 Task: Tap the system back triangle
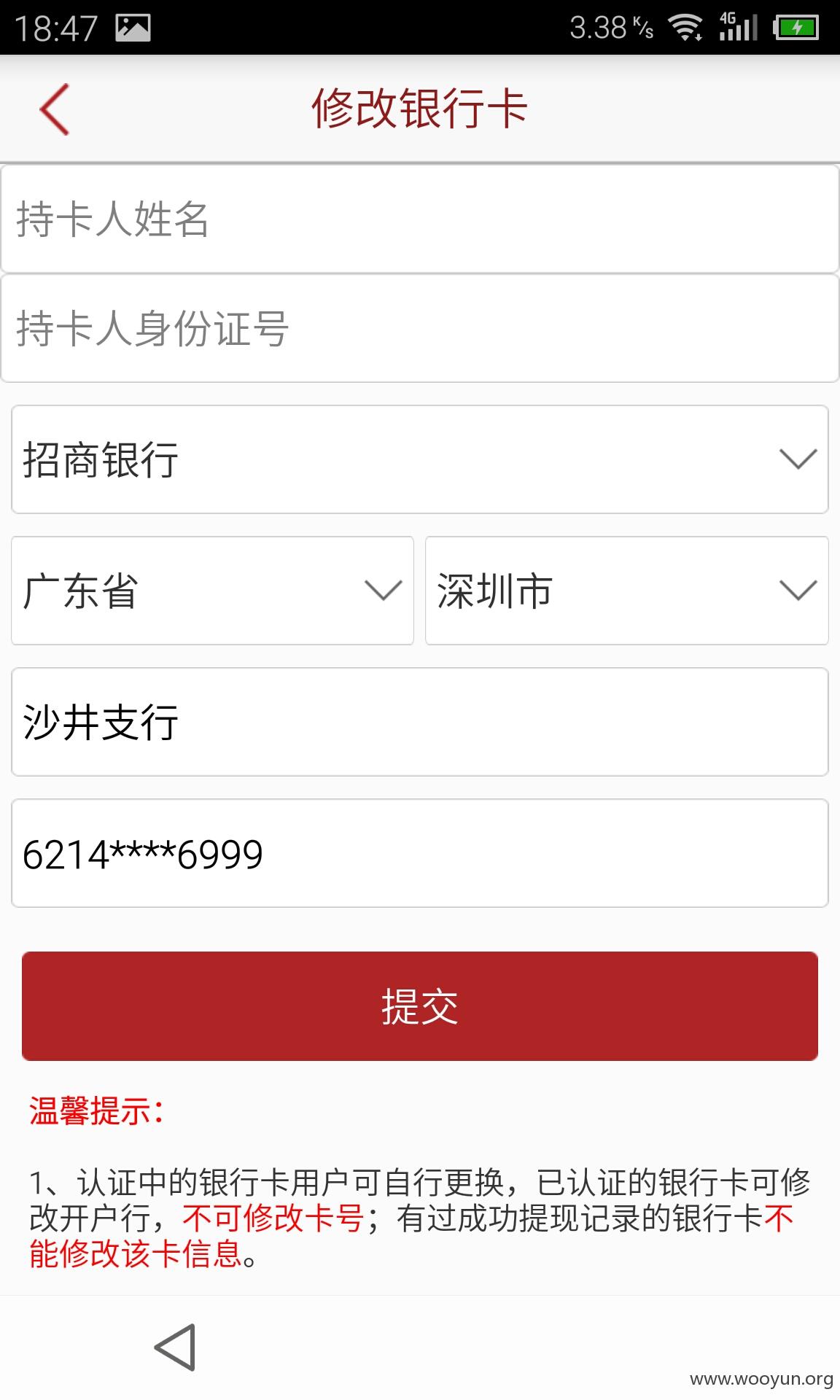coord(176,1347)
